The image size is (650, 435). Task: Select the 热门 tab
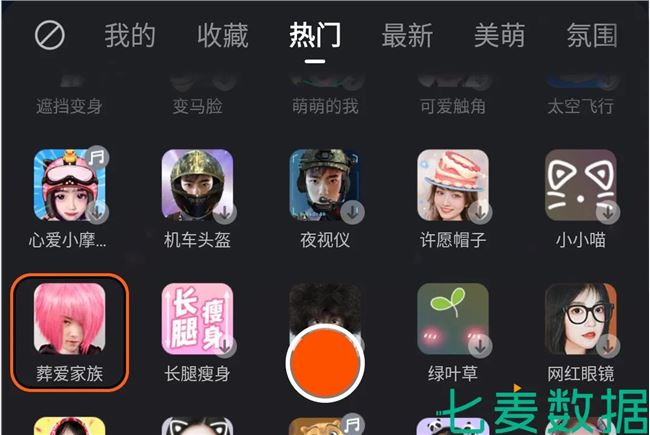pyautogui.click(x=315, y=36)
